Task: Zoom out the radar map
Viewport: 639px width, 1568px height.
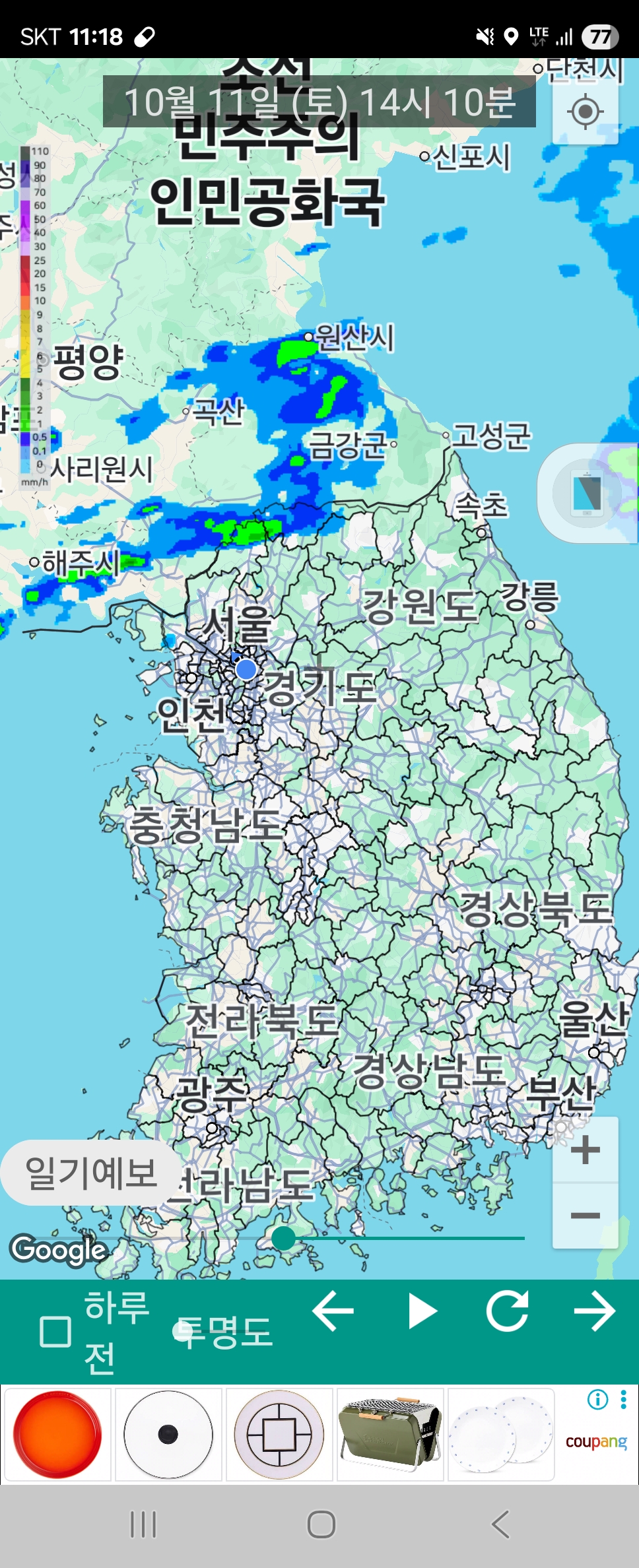Action: coord(585,1216)
